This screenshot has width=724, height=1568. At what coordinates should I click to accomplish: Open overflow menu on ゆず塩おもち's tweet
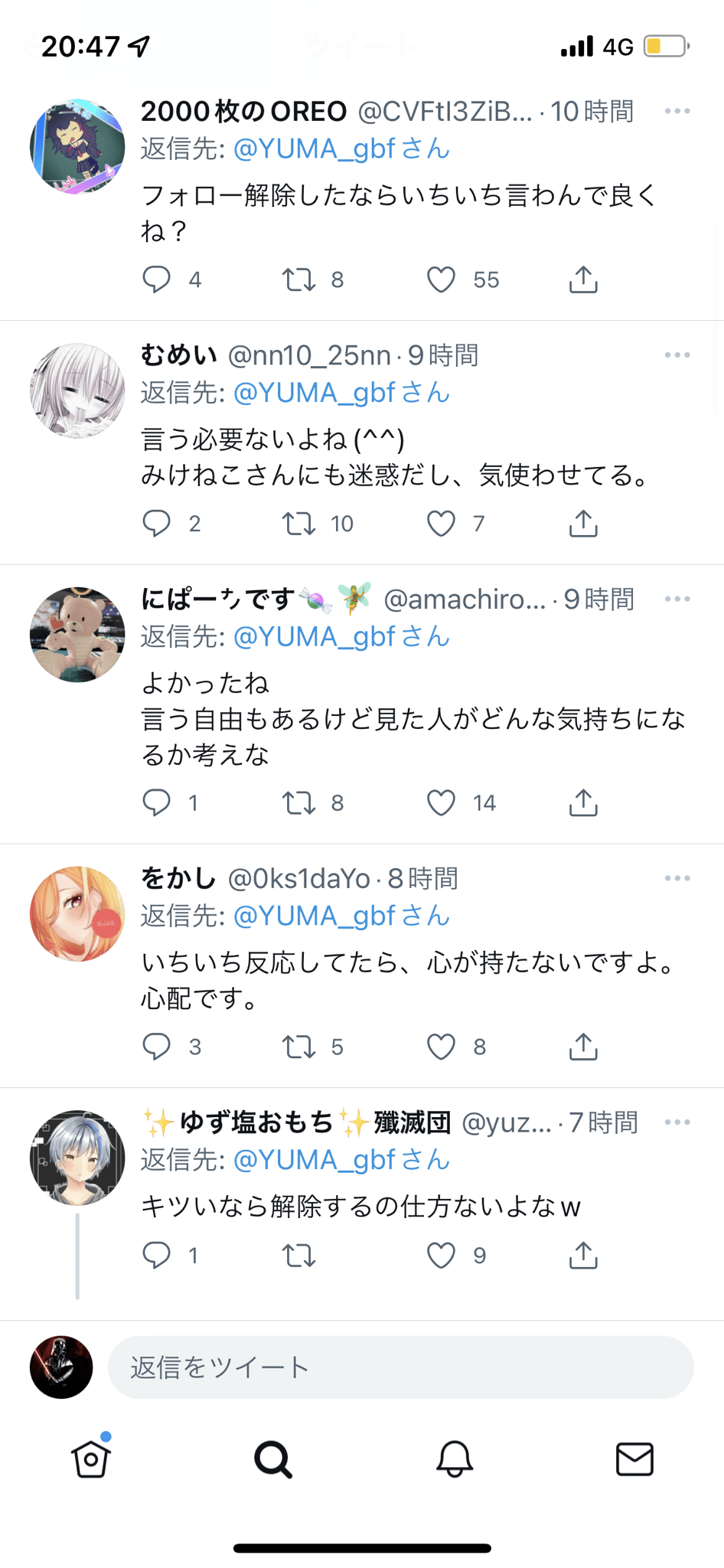[677, 1122]
